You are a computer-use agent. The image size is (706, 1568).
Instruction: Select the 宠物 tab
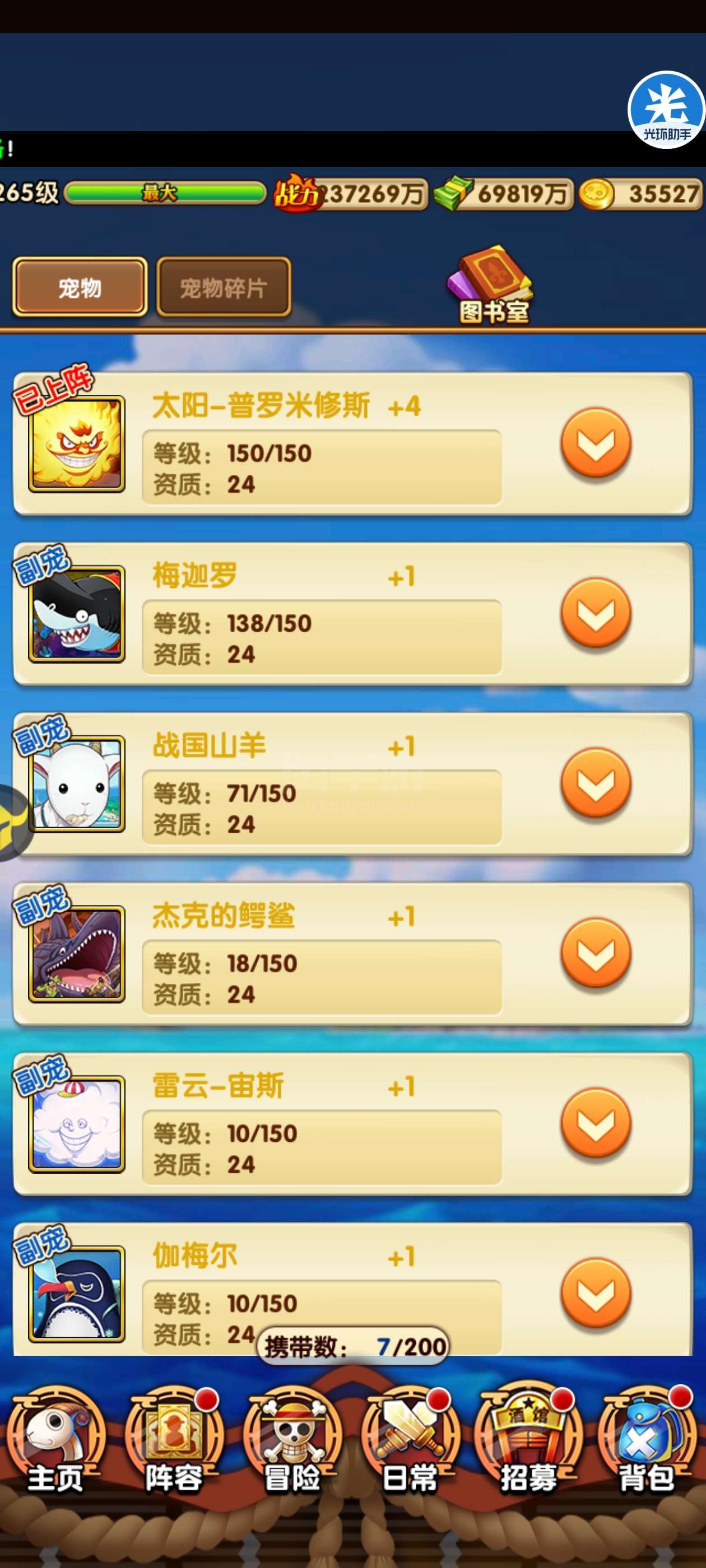point(80,287)
